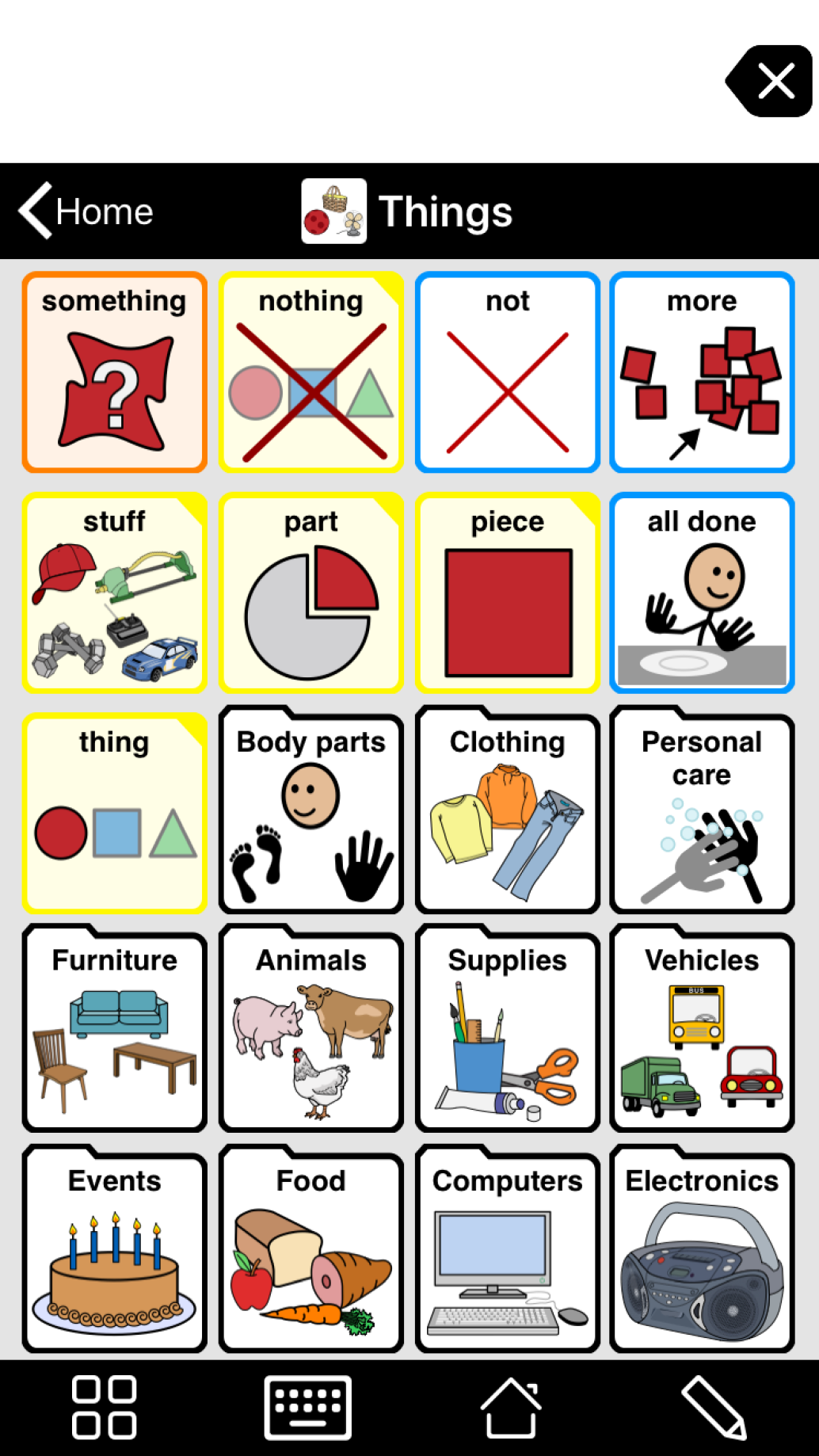Tap the 'more' word button
The width and height of the screenshot is (819, 1456).
click(702, 372)
